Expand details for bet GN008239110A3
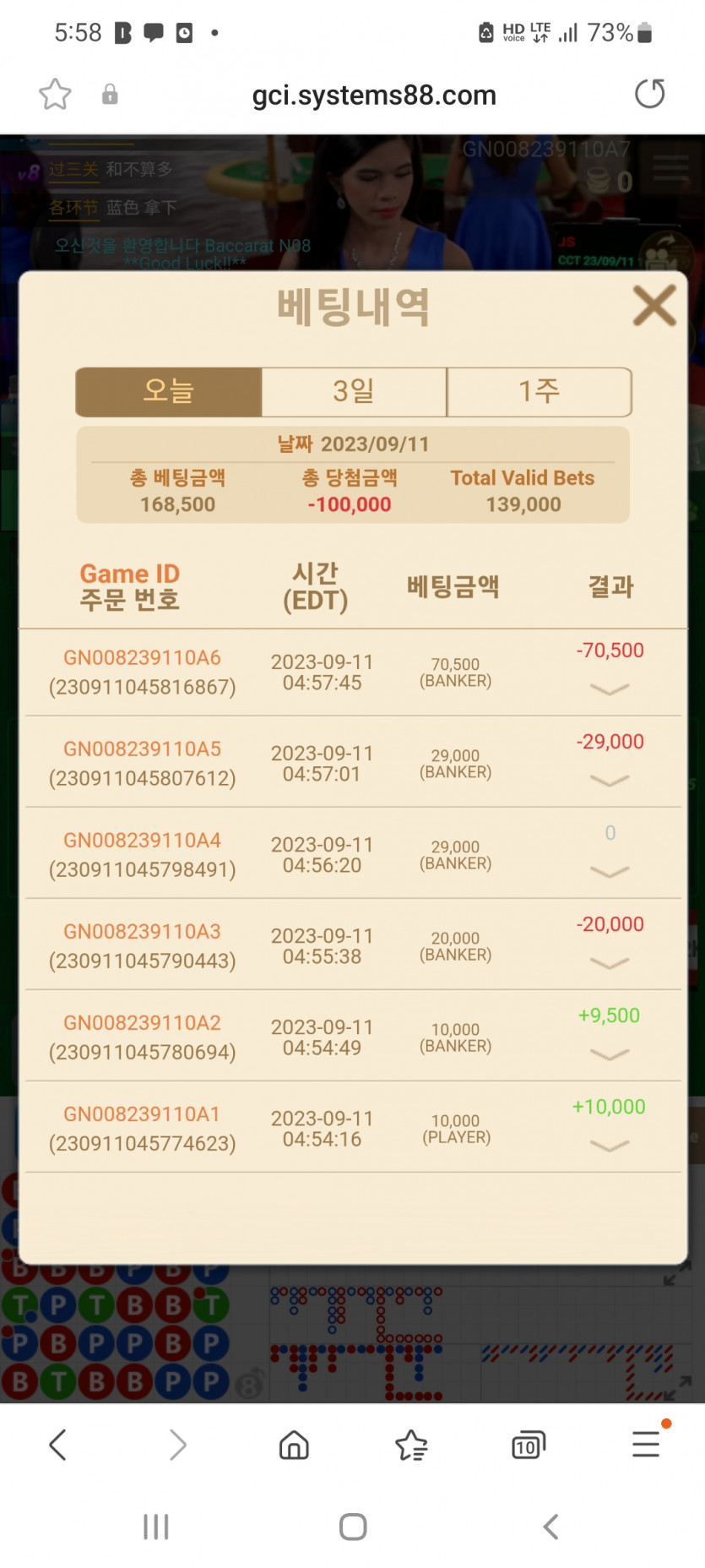705x1568 pixels. 610,963
